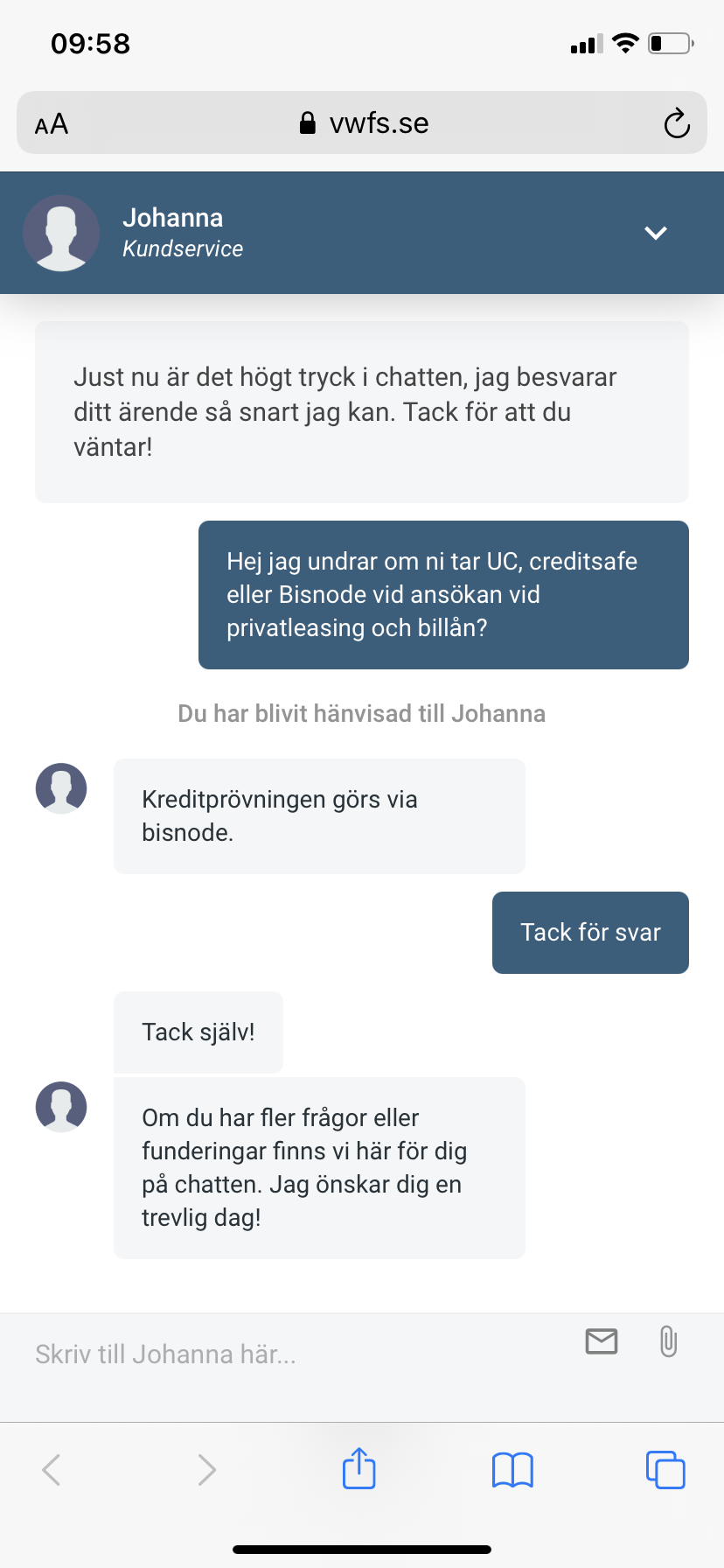Viewport: 724px width, 1568px height.
Task: Reload the vwfs.se page
Action: pyautogui.click(x=677, y=123)
